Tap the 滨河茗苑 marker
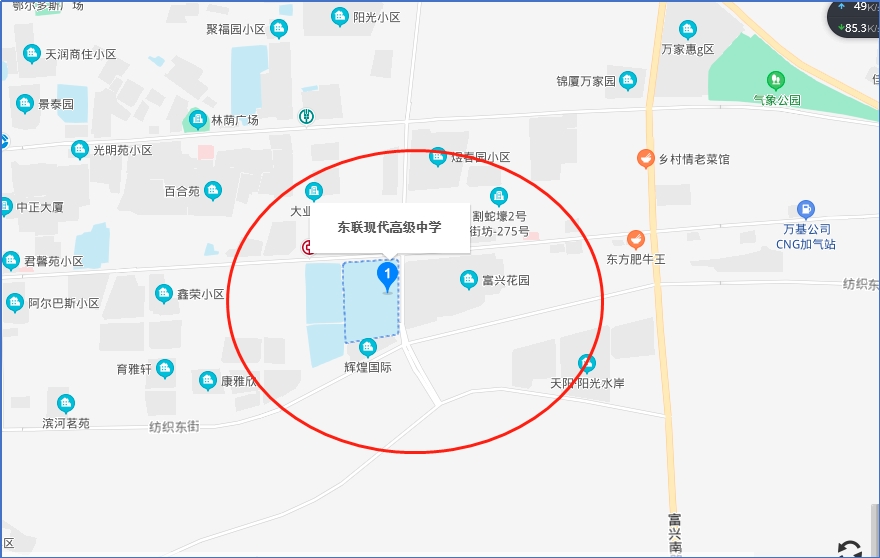880x558 pixels. (66, 404)
